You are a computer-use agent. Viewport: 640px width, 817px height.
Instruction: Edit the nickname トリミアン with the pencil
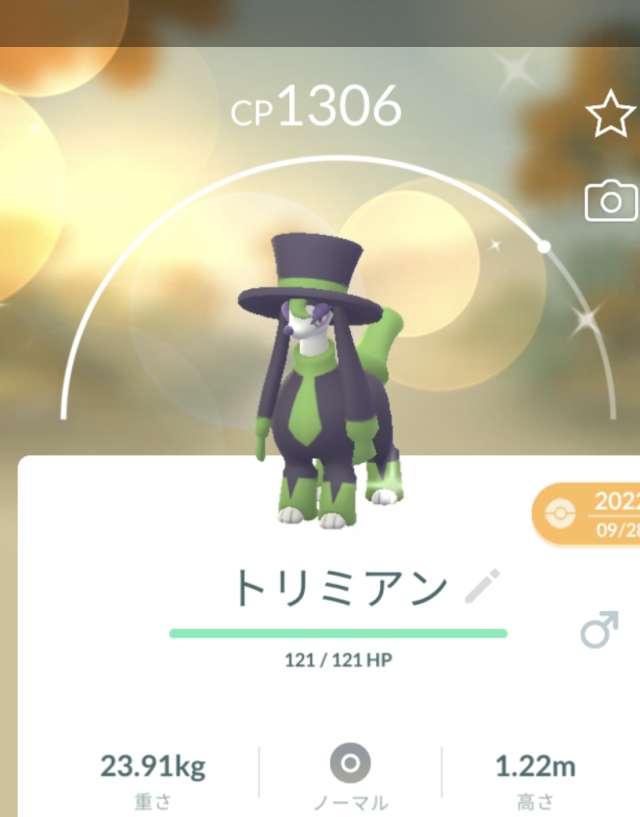coord(484,588)
